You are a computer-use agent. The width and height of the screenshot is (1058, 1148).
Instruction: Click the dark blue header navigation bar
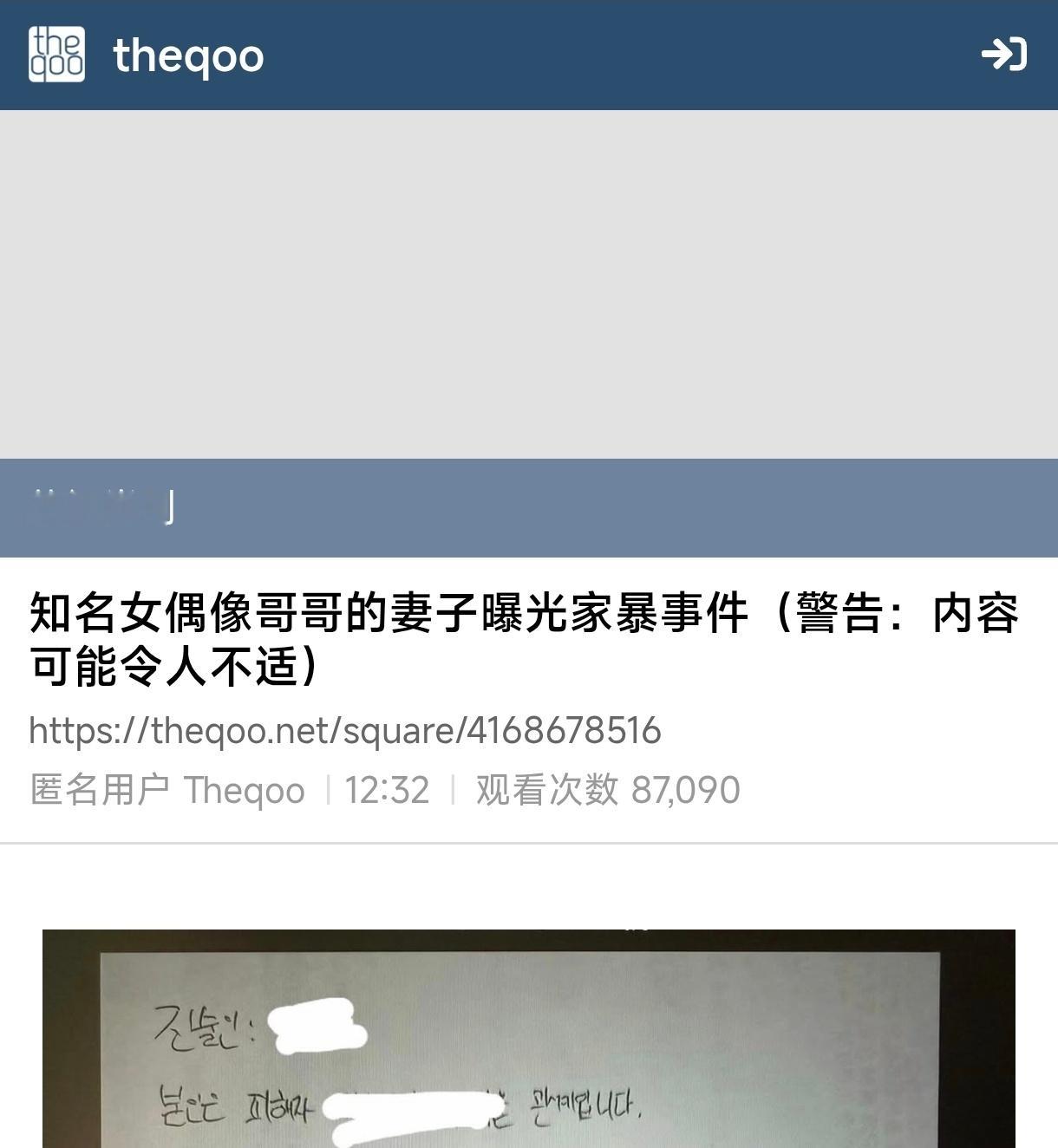[529, 55]
